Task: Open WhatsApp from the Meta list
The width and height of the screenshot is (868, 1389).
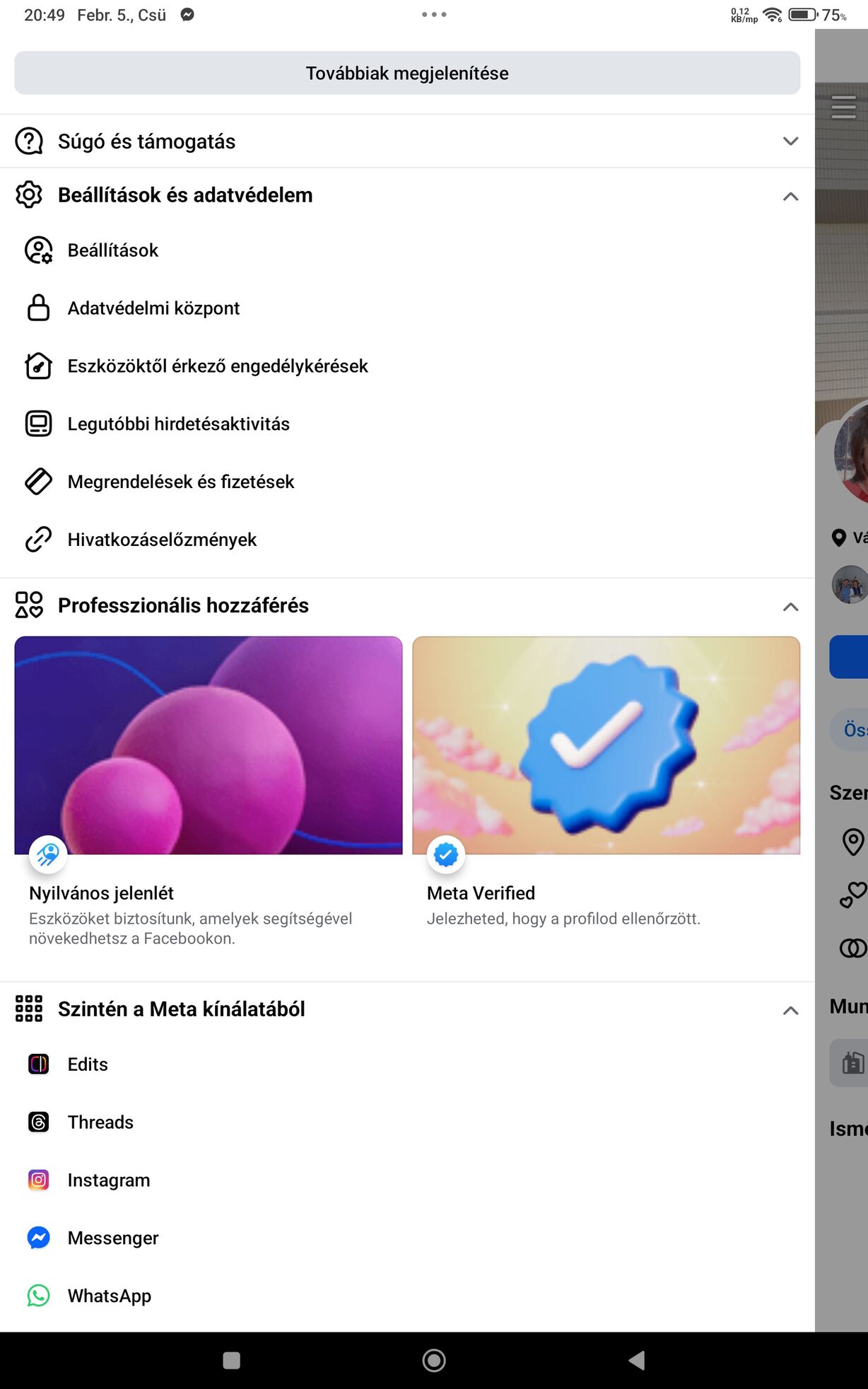Action: coord(109,1296)
